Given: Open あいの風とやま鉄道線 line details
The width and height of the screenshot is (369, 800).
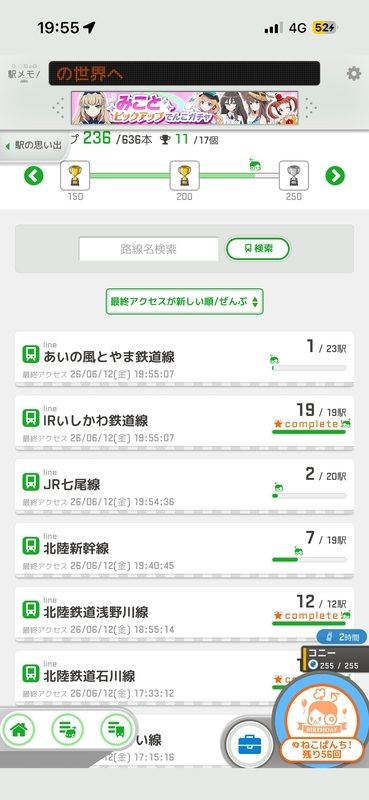Looking at the screenshot, I should (x=184, y=359).
